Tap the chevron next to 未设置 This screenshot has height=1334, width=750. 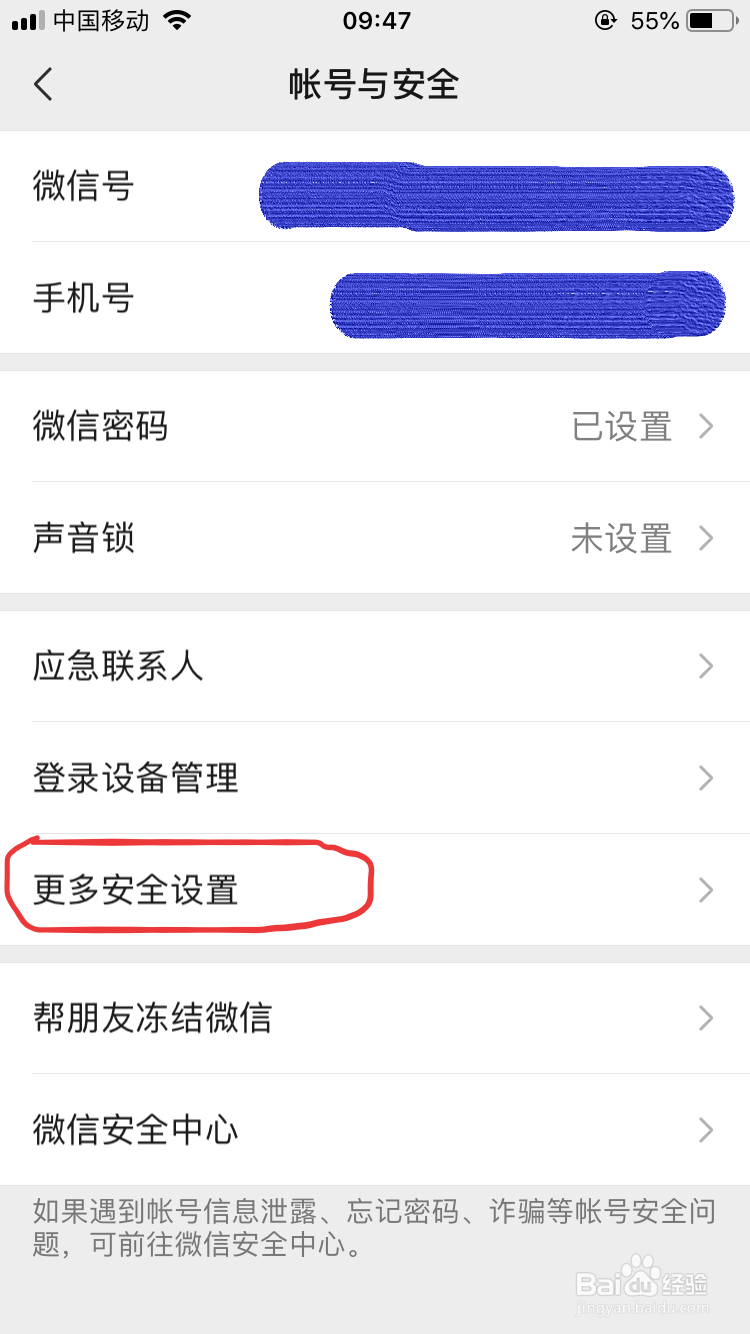707,539
